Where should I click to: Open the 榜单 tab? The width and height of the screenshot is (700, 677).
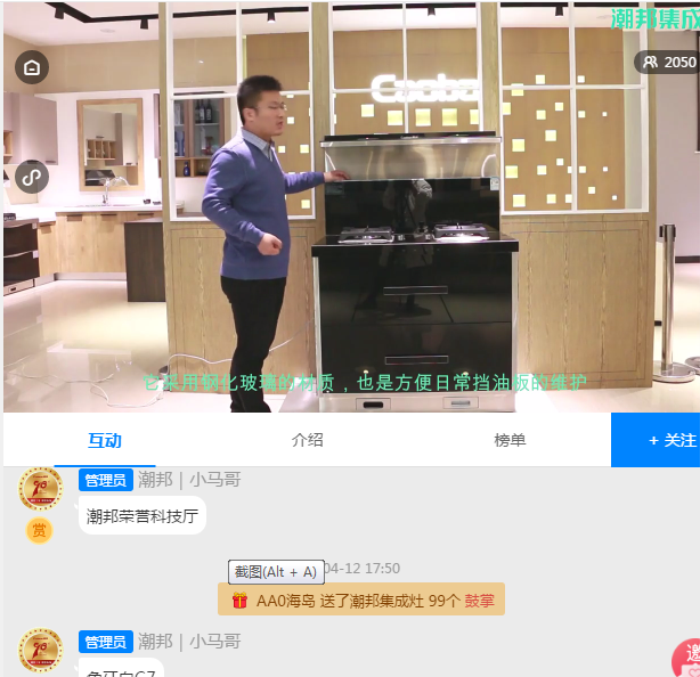(509, 440)
